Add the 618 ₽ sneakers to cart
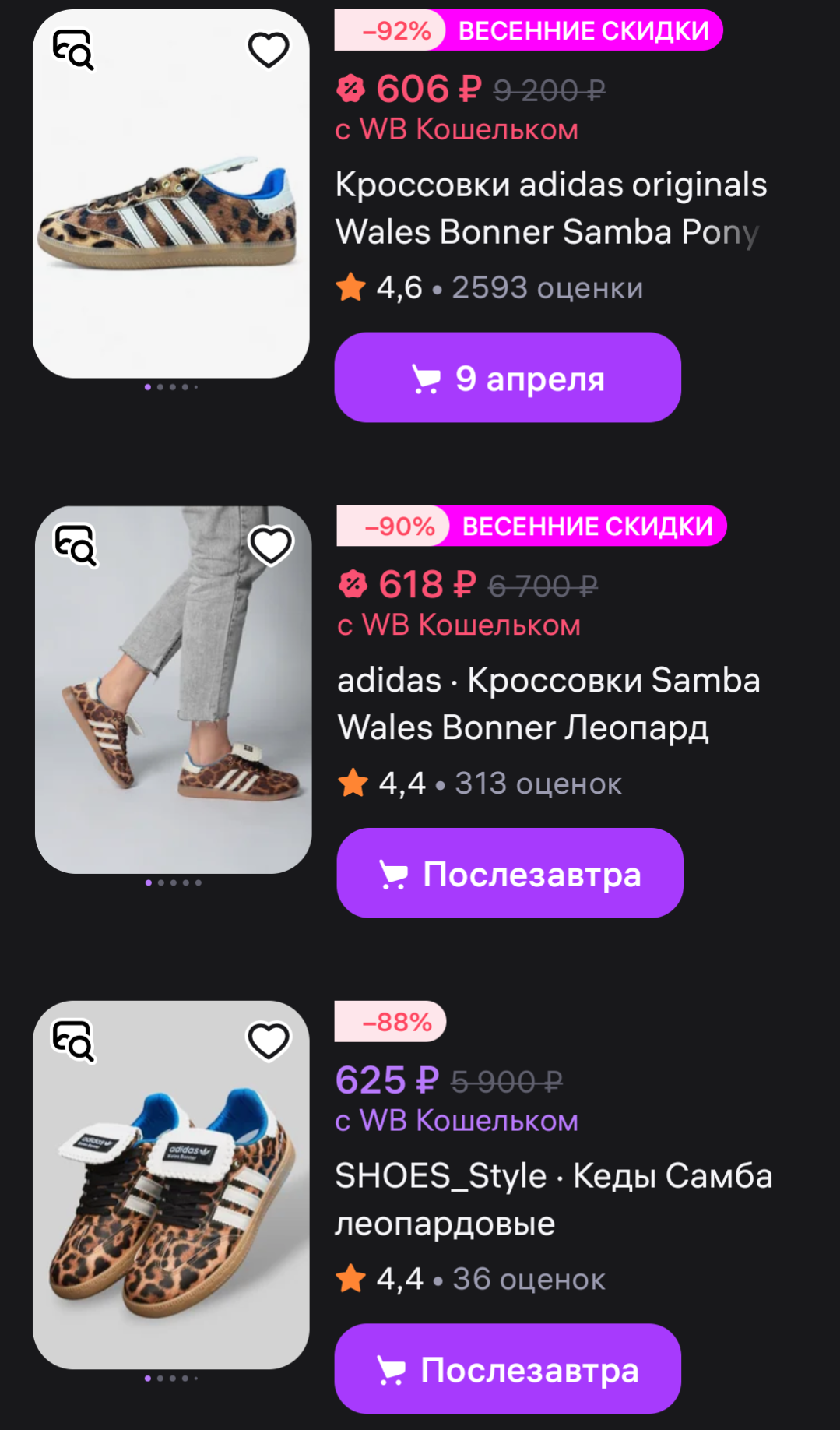 point(510,873)
